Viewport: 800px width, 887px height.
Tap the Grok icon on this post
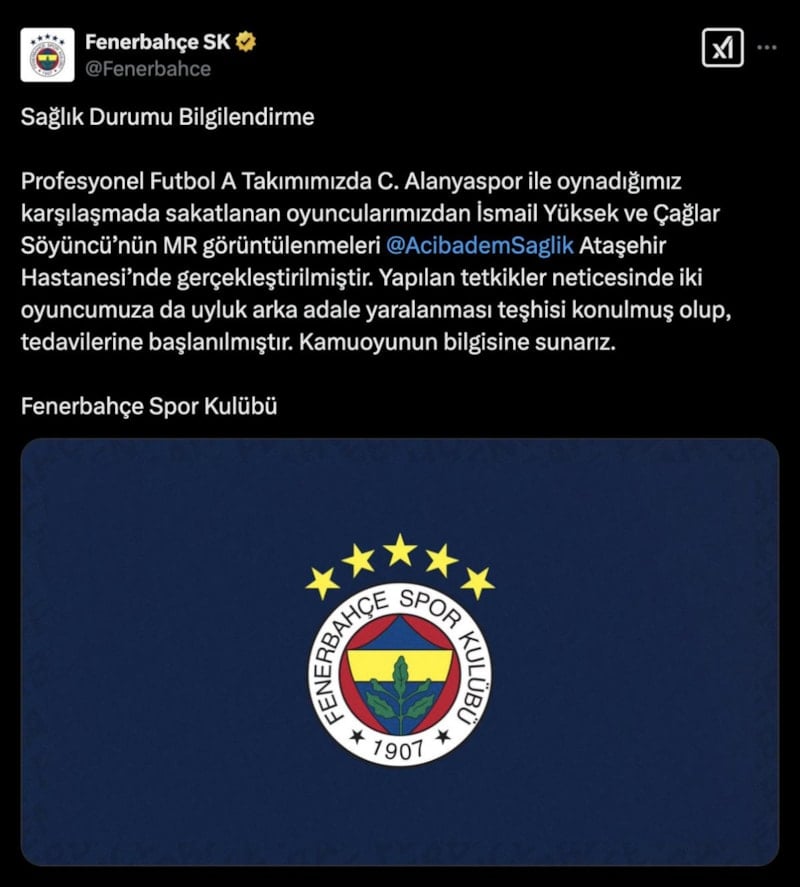click(722, 48)
